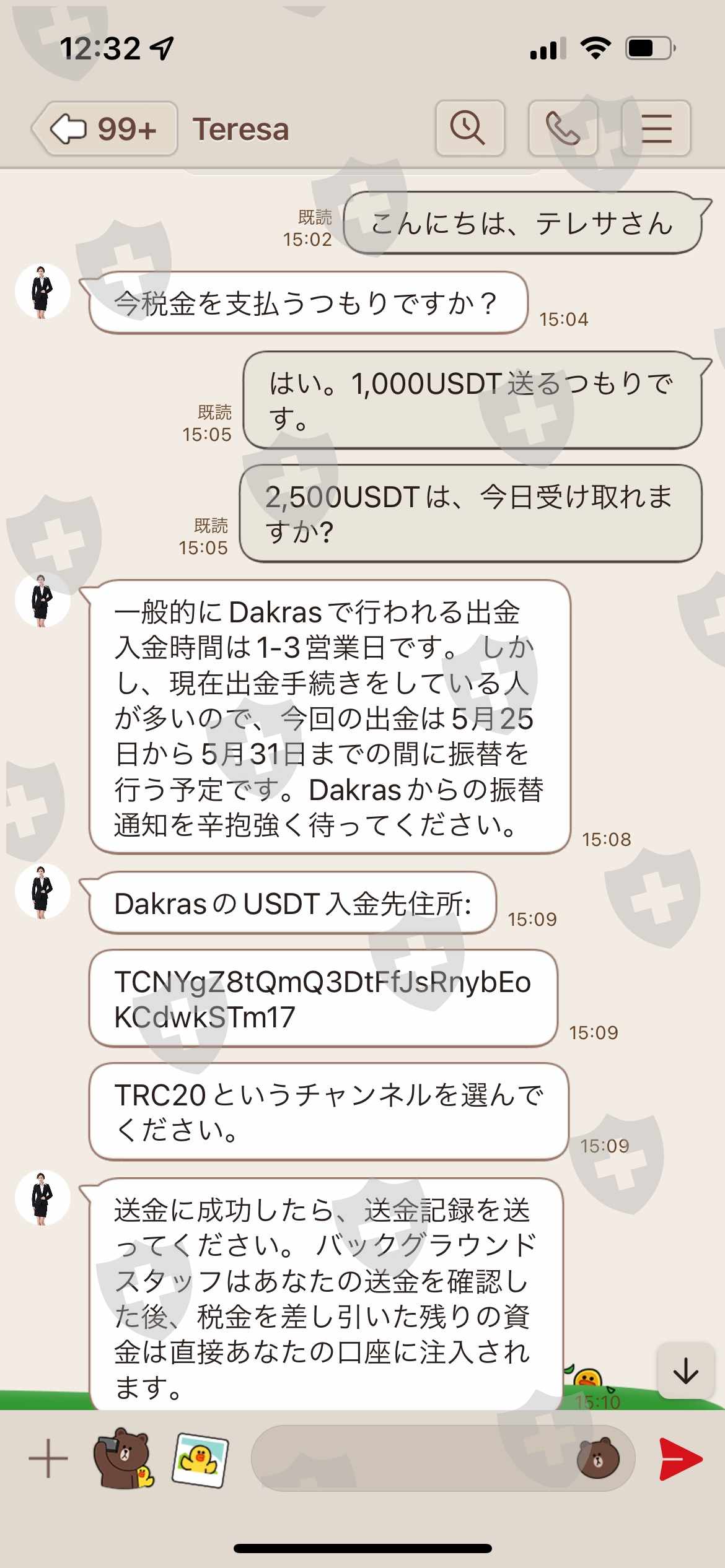Screen dimensions: 725x1568
Task: Open the photo gallery picker
Action: pyautogui.click(x=200, y=1459)
